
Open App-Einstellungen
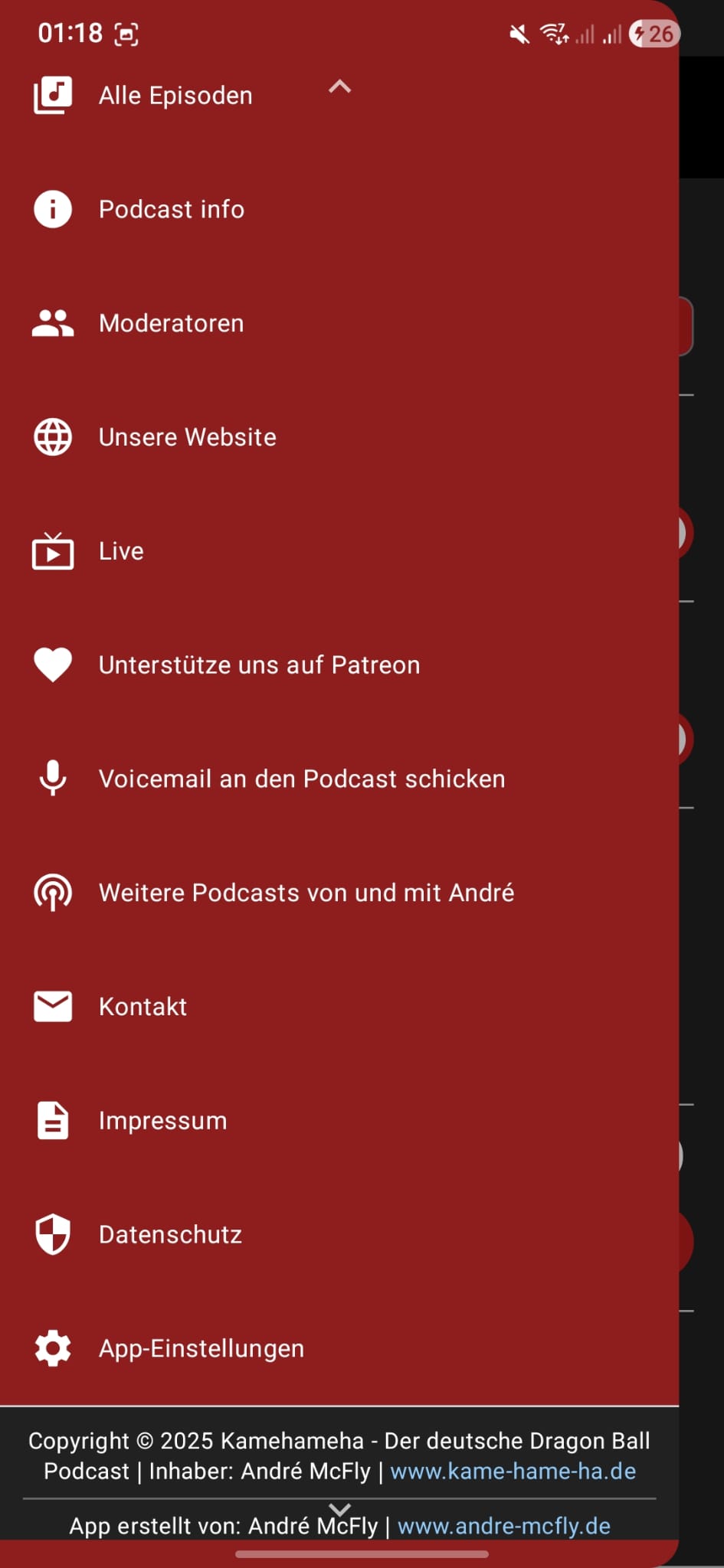[201, 1348]
